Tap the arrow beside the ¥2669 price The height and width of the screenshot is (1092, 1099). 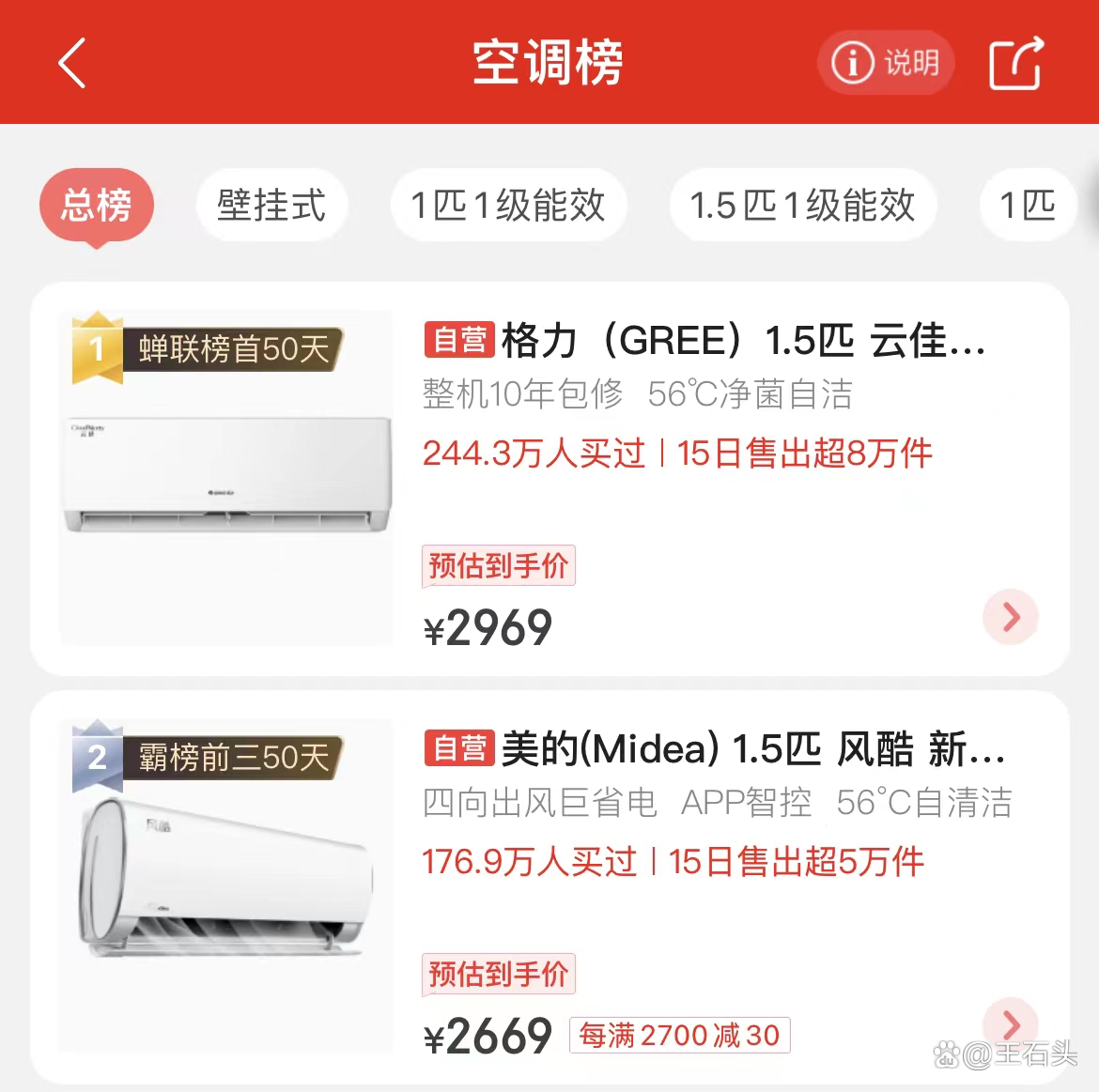coord(1011,1023)
